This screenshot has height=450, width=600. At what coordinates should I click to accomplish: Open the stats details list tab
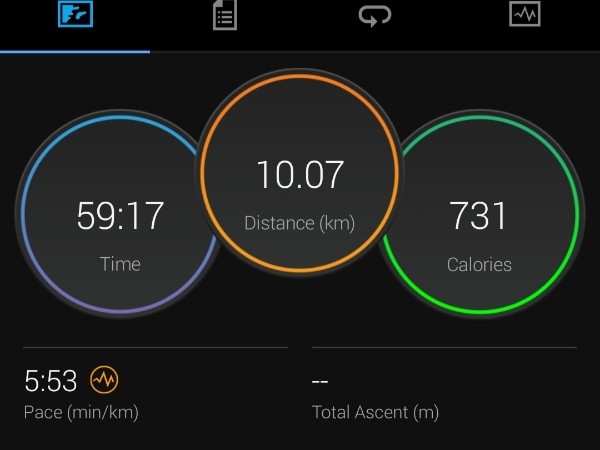(225, 16)
